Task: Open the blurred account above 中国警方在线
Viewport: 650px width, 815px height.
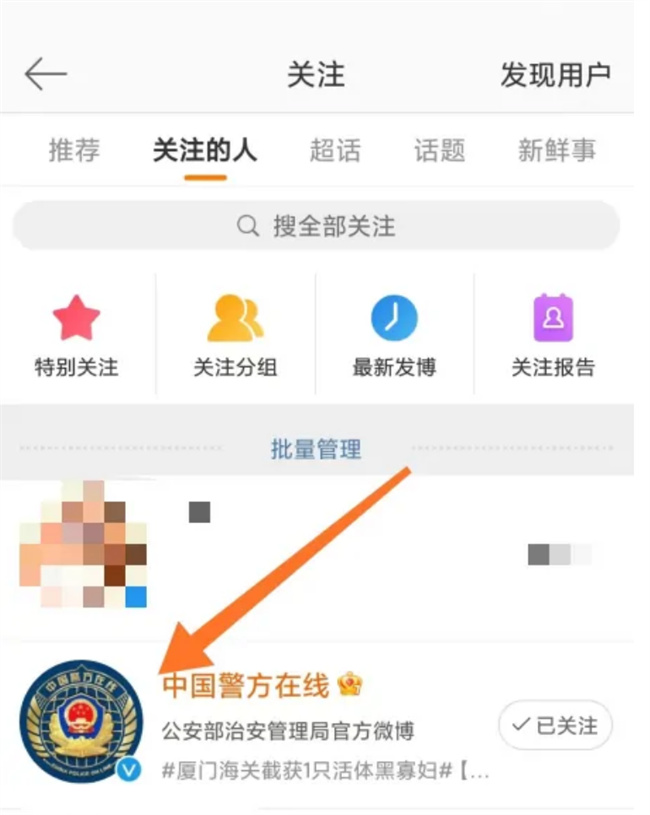Action: (x=300, y=545)
